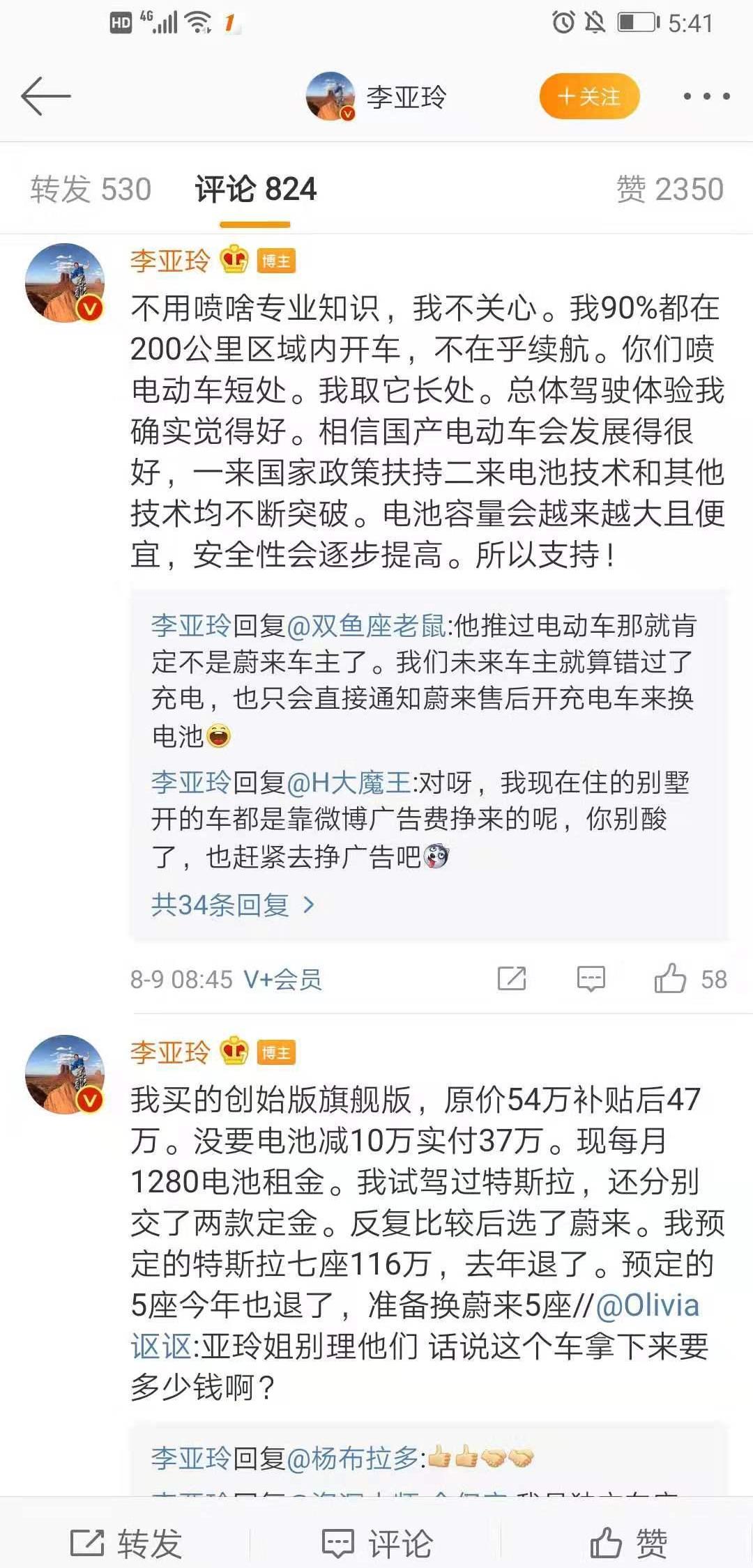The width and height of the screenshot is (753, 1568).
Task: Open the V+会员 link
Action: click(282, 980)
